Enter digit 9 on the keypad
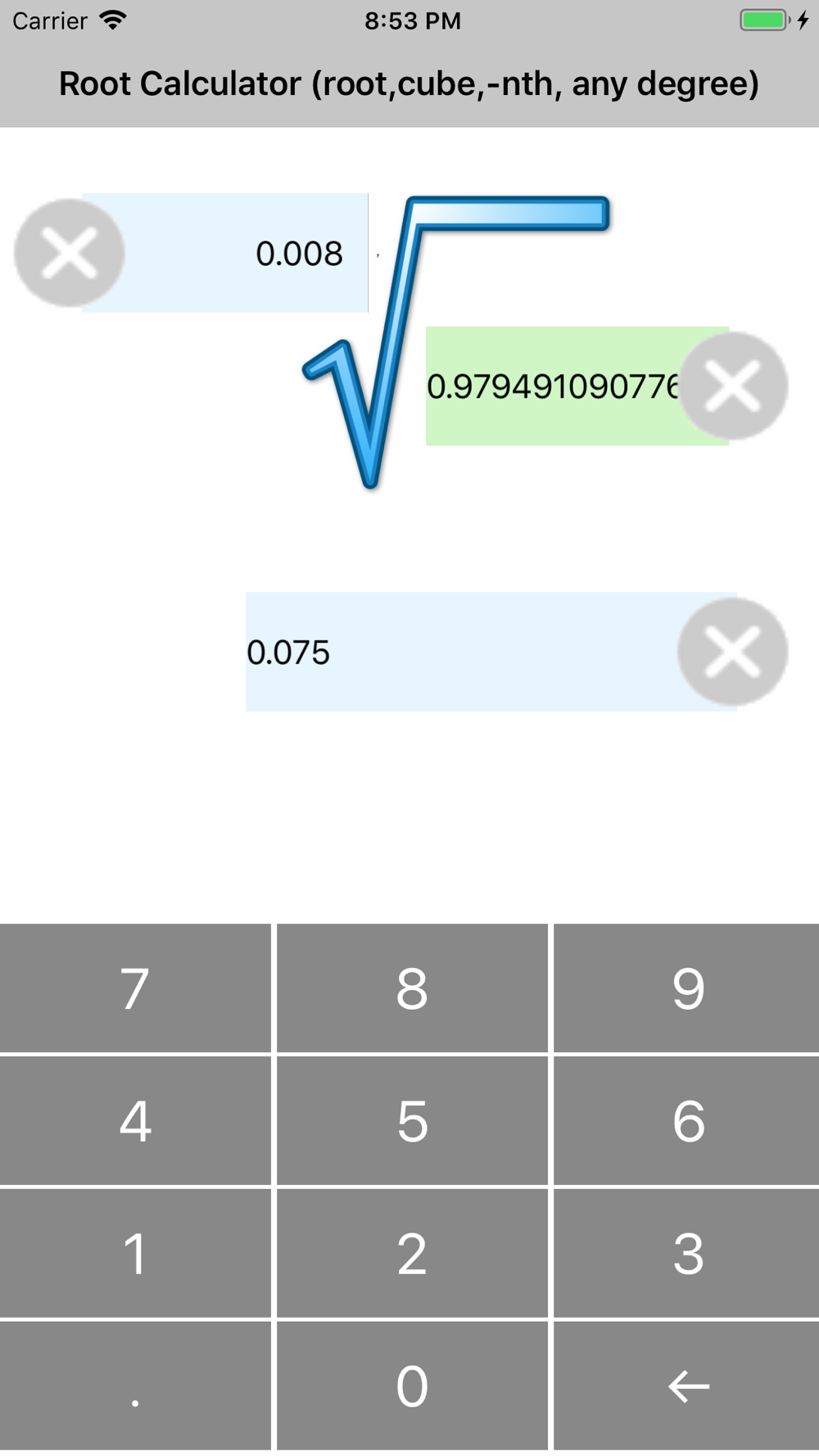819x1456 pixels. 687,988
